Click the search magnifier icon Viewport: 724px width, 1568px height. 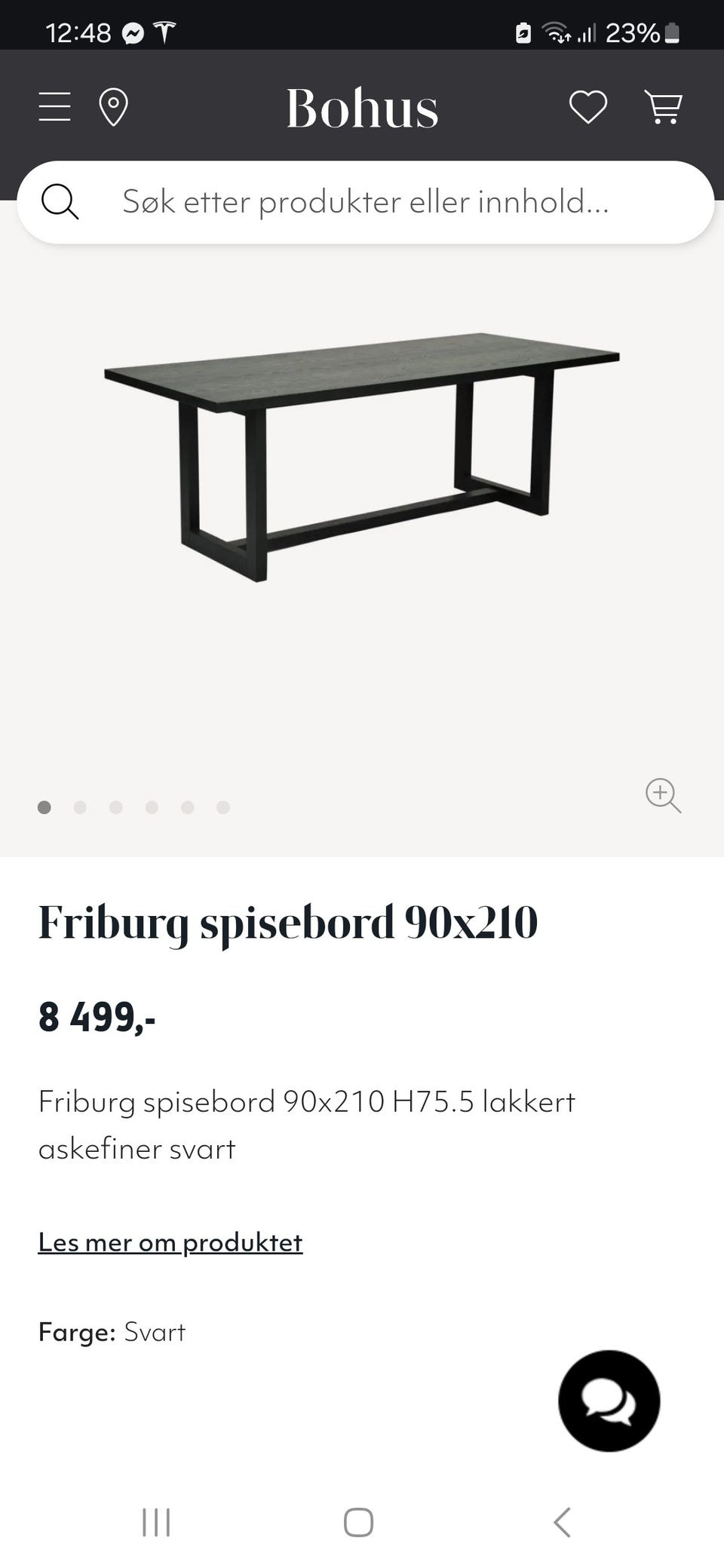click(60, 202)
